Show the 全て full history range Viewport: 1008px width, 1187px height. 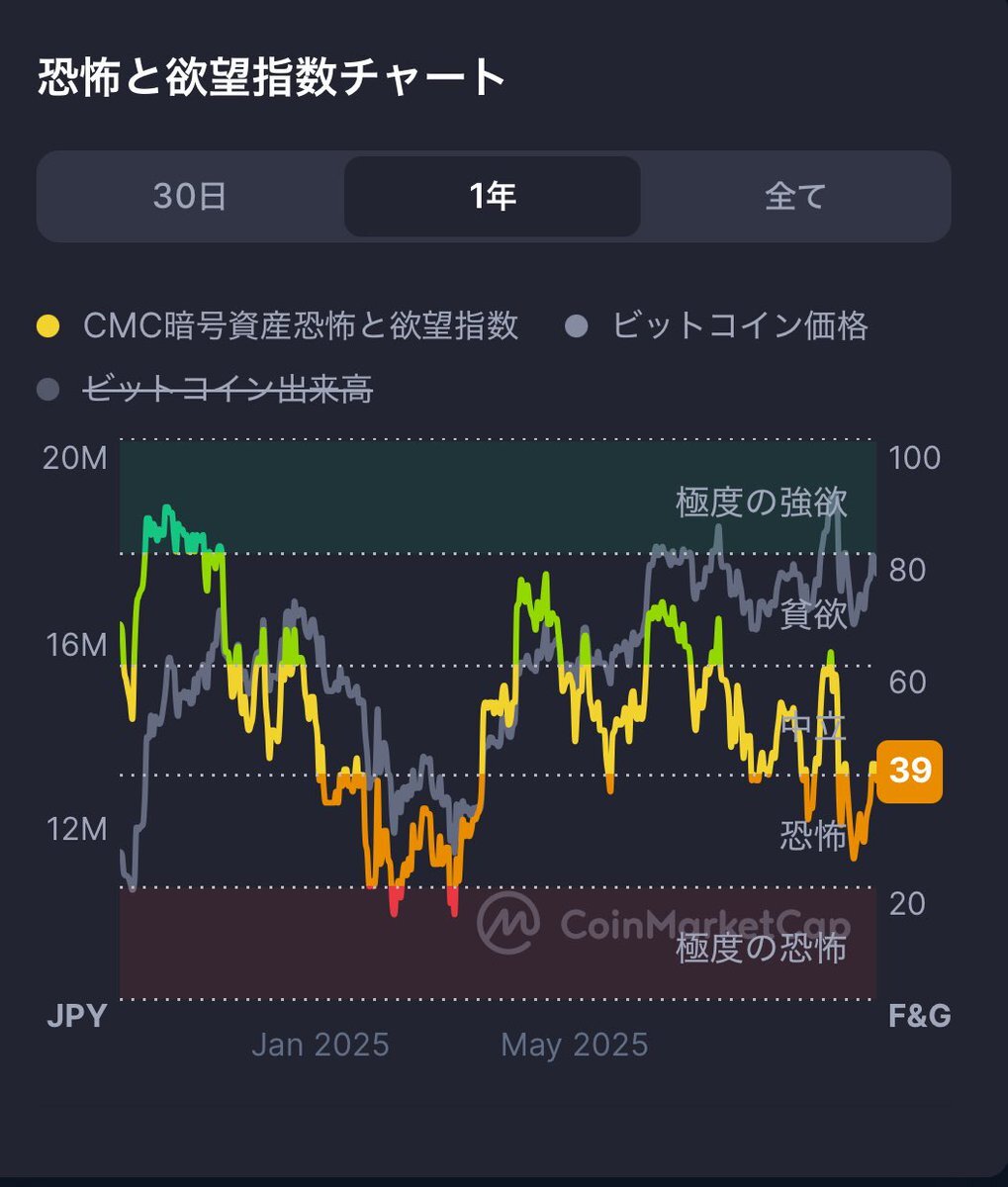pos(794,197)
